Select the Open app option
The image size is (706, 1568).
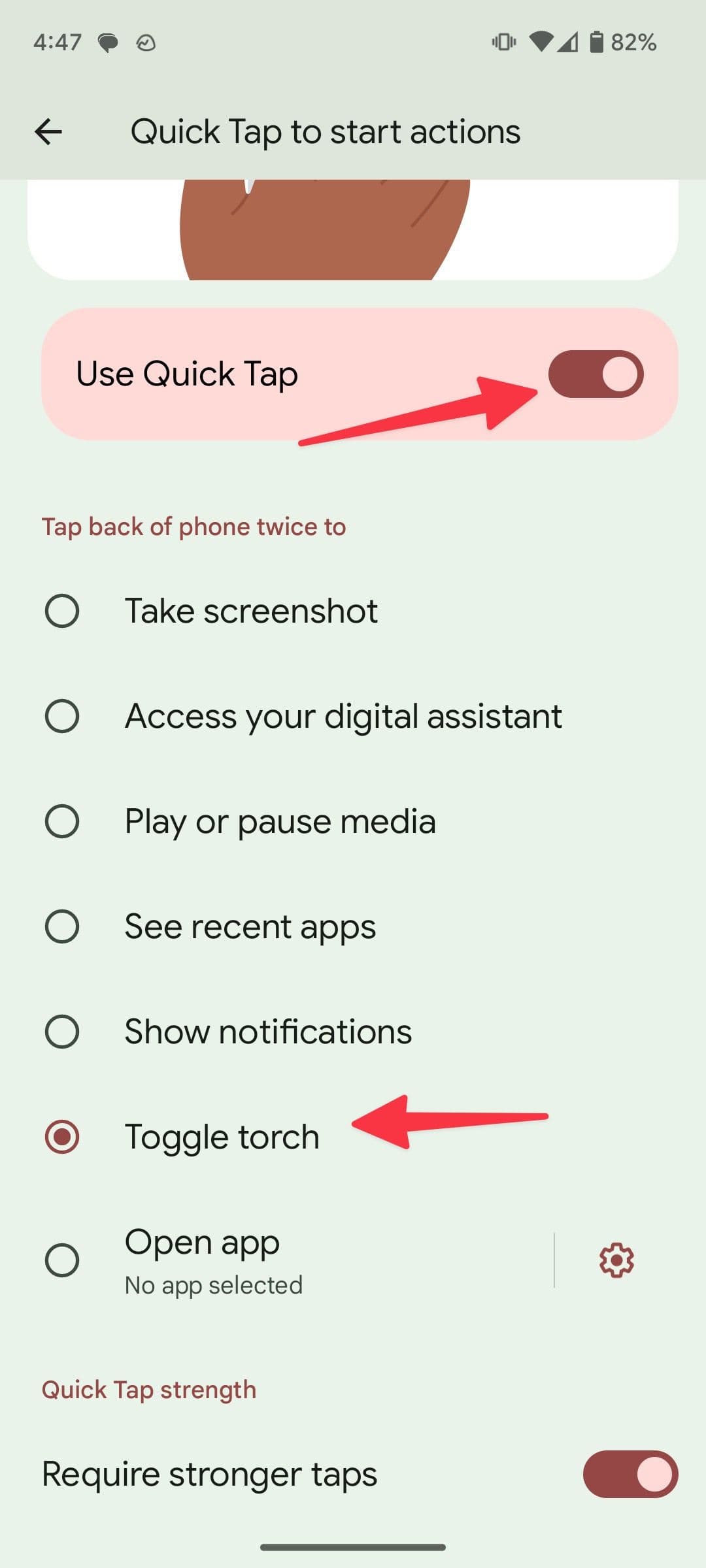[x=62, y=1260]
